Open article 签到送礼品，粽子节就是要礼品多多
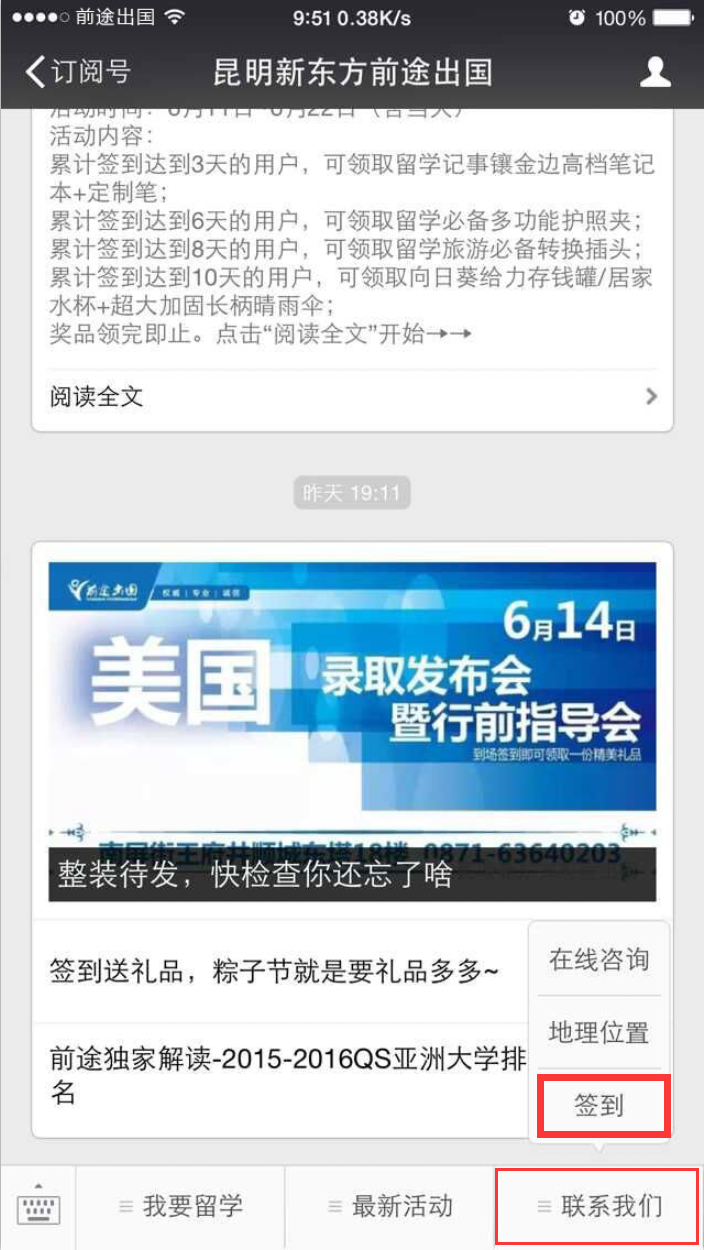 tap(275, 970)
